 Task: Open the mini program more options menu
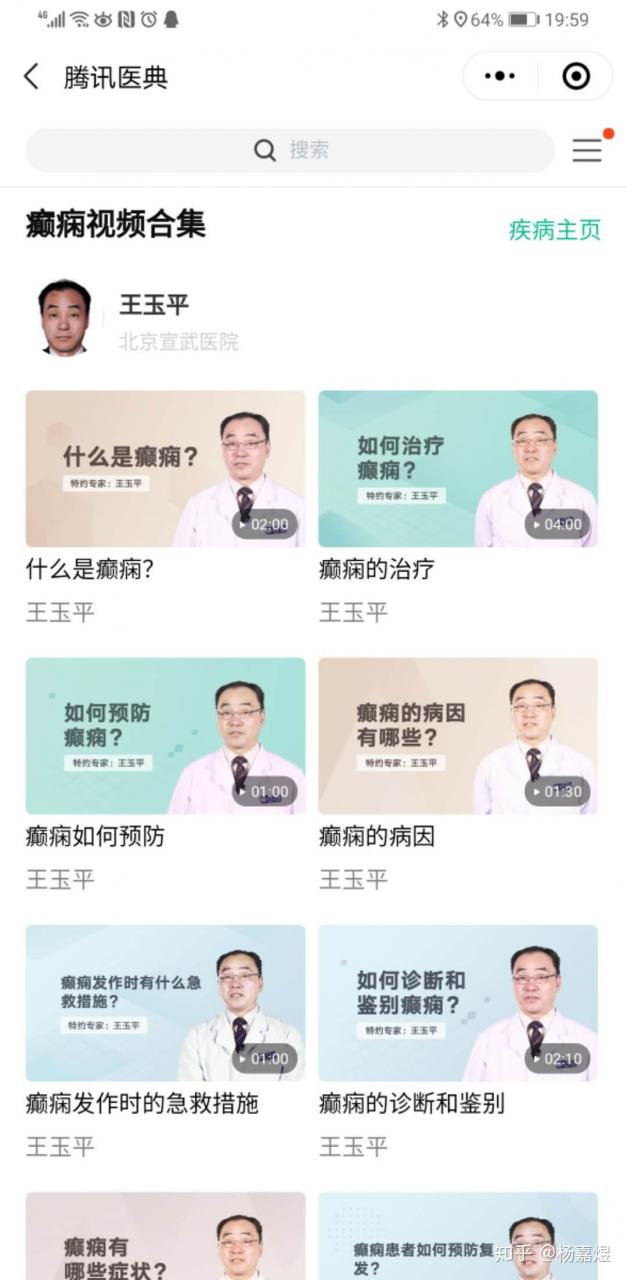click(500, 76)
